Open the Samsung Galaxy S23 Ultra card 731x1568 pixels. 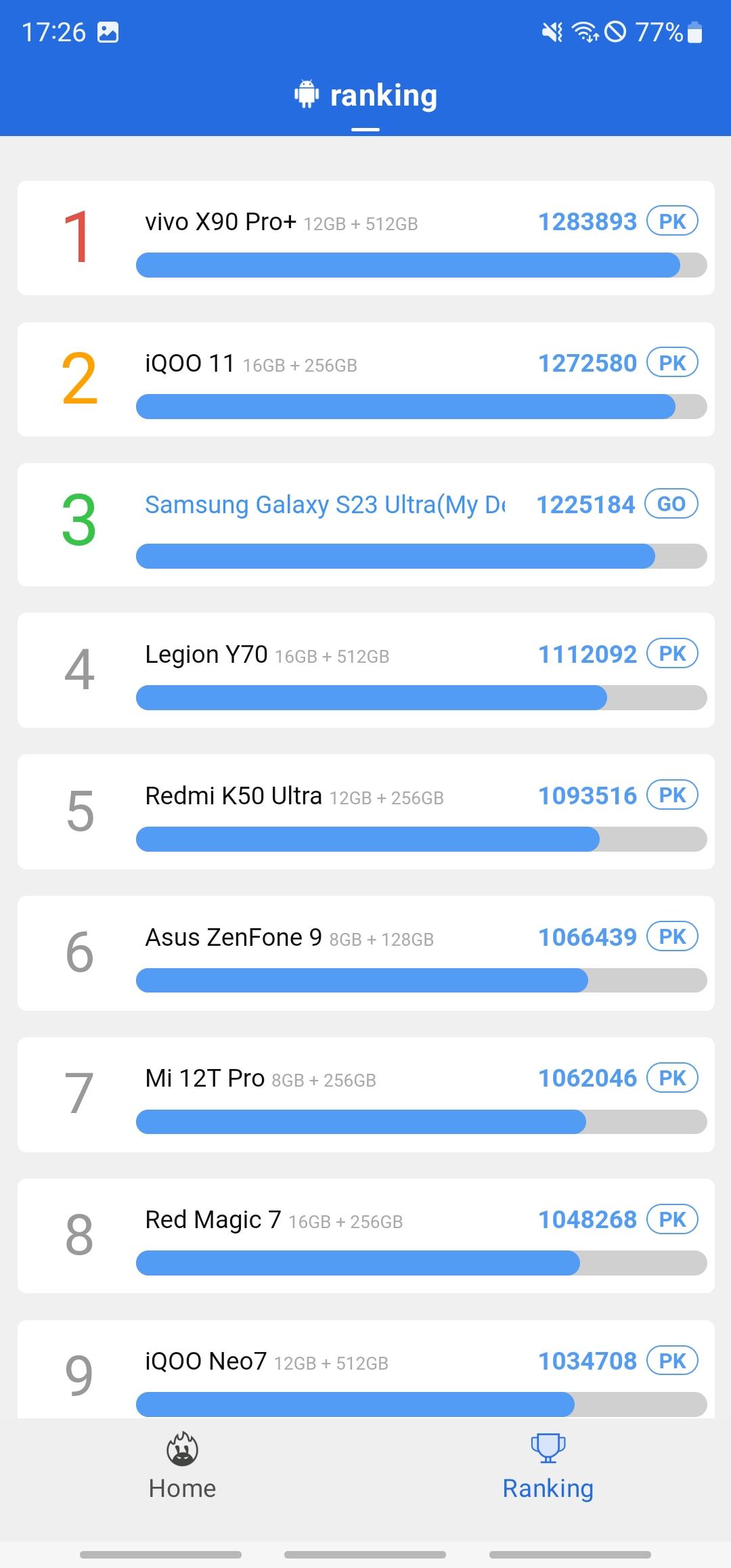[x=365, y=525]
